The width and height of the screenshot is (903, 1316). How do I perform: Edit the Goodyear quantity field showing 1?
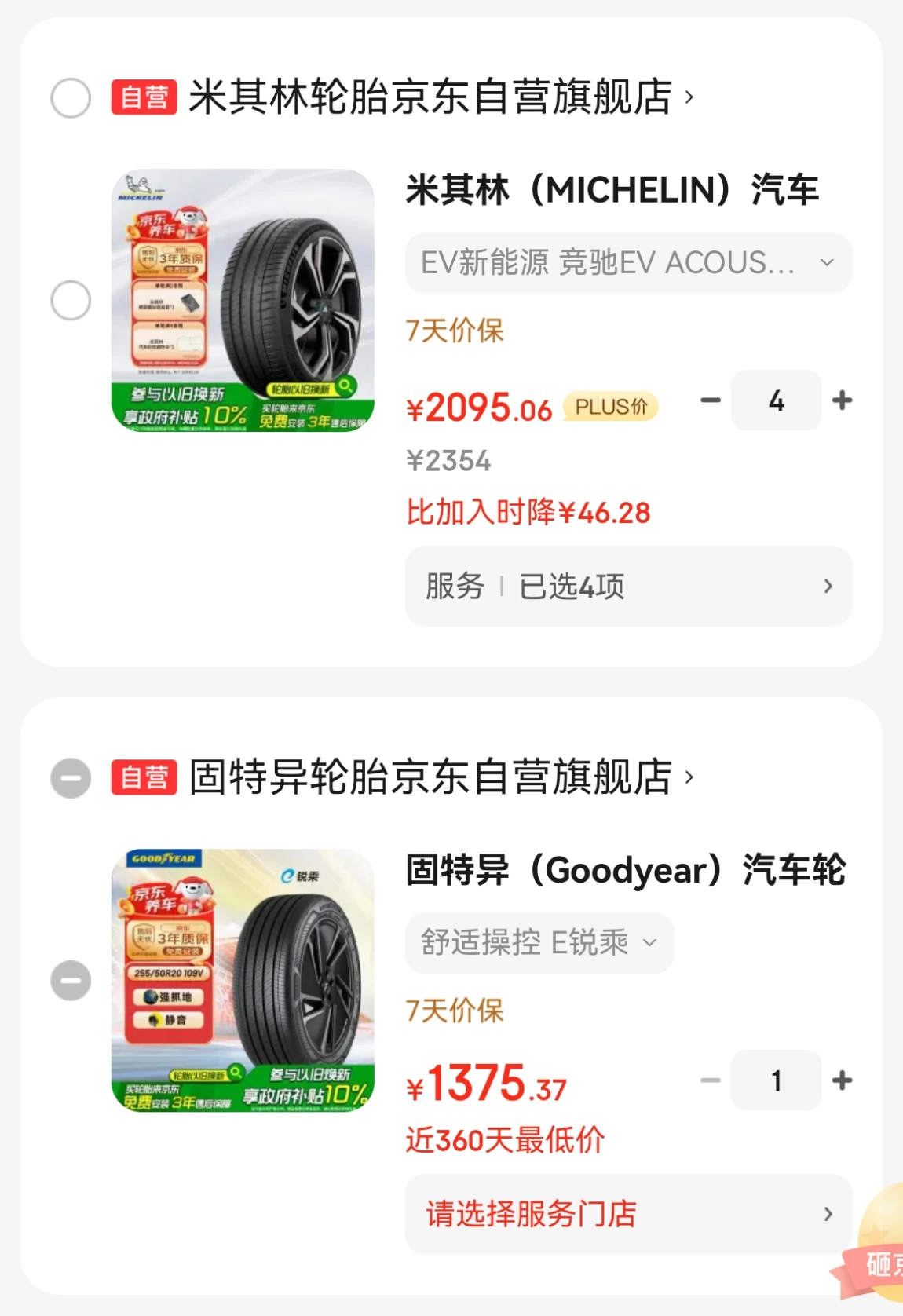776,1080
